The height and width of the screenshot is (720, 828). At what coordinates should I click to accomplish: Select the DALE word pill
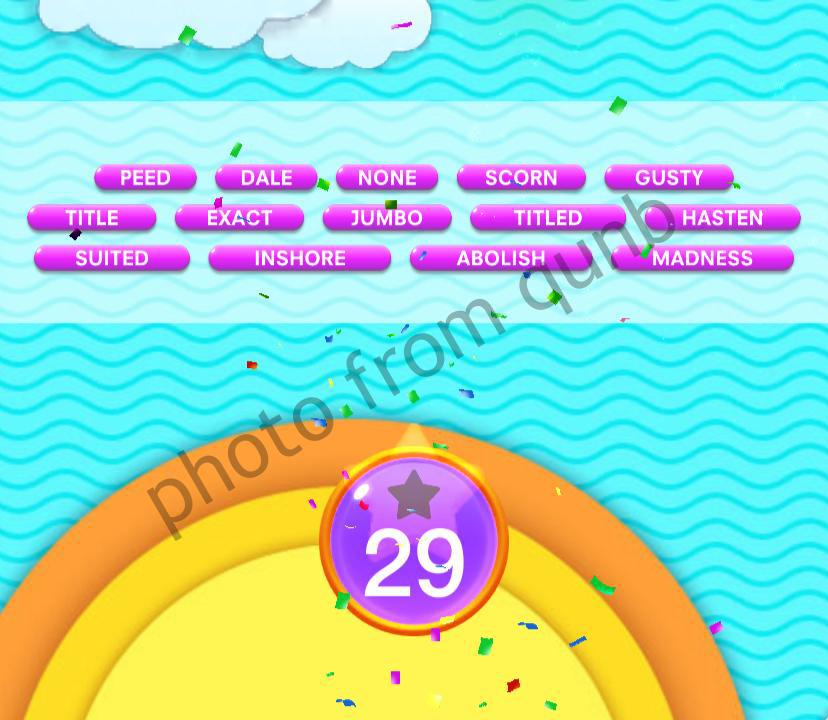[266, 178]
